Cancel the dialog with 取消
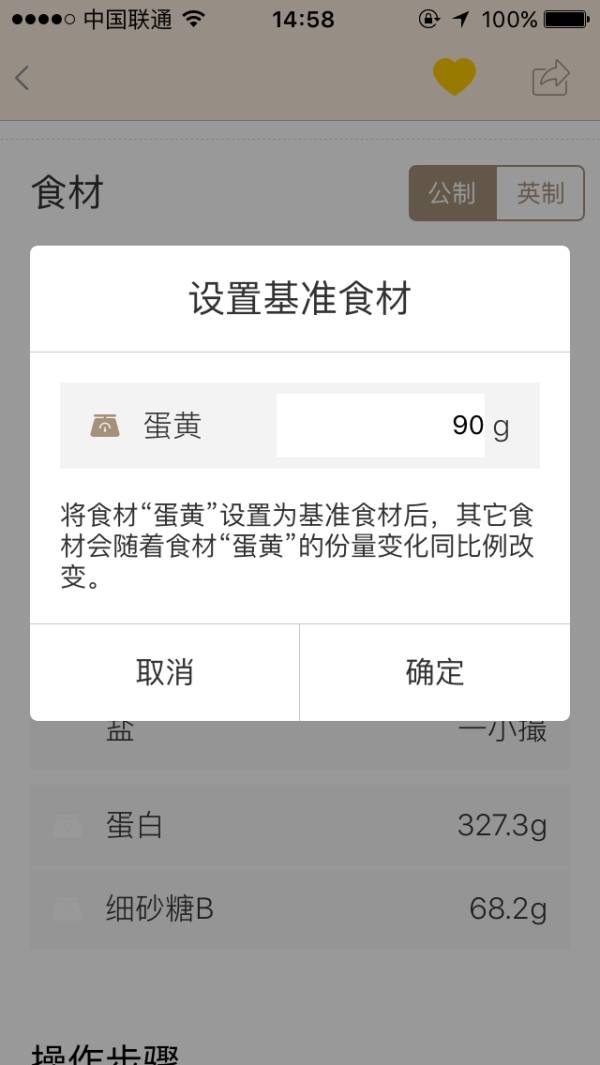Screen dimensions: 600x1065 click(x=165, y=672)
